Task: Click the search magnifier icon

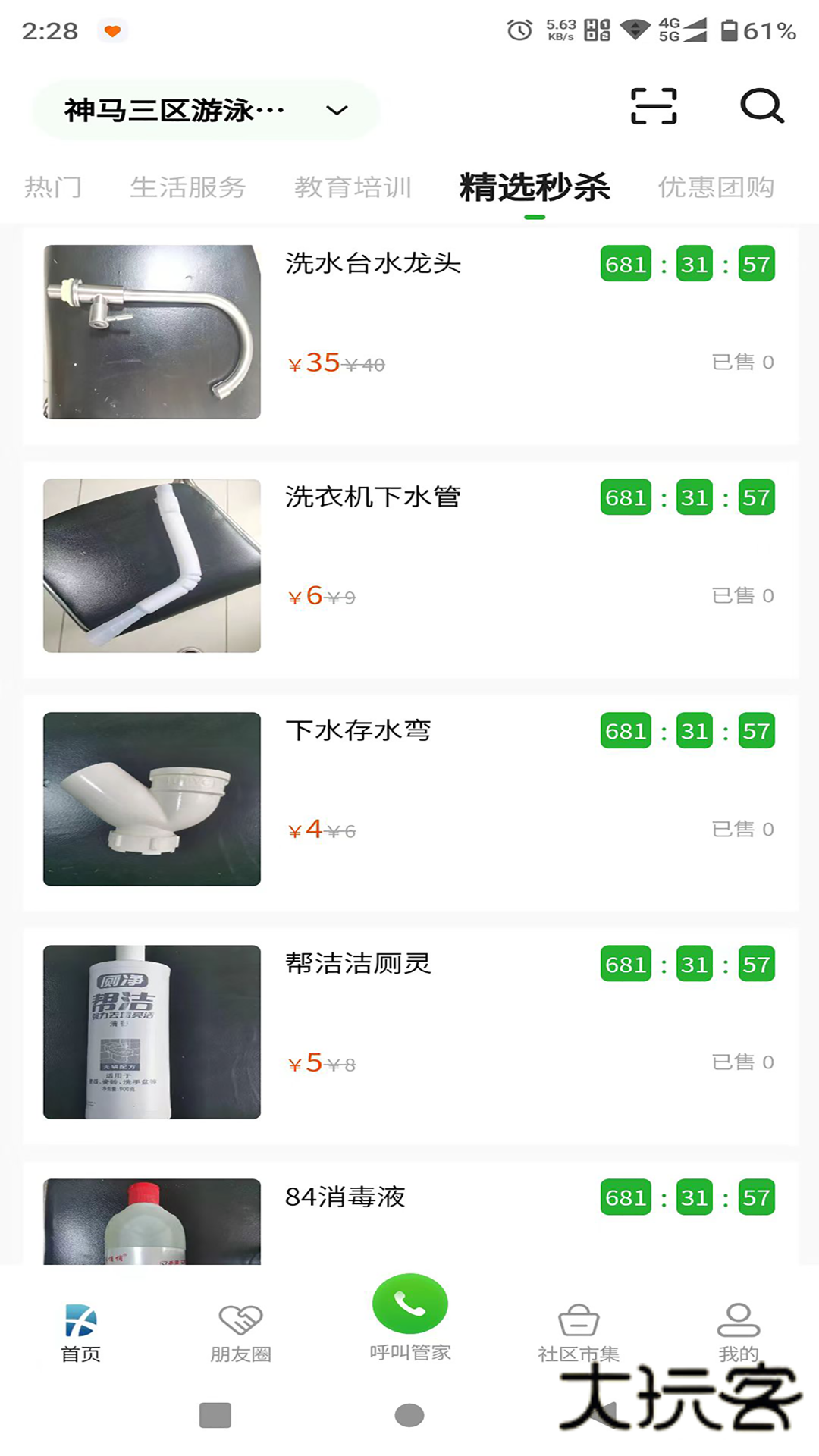Action: point(761,108)
